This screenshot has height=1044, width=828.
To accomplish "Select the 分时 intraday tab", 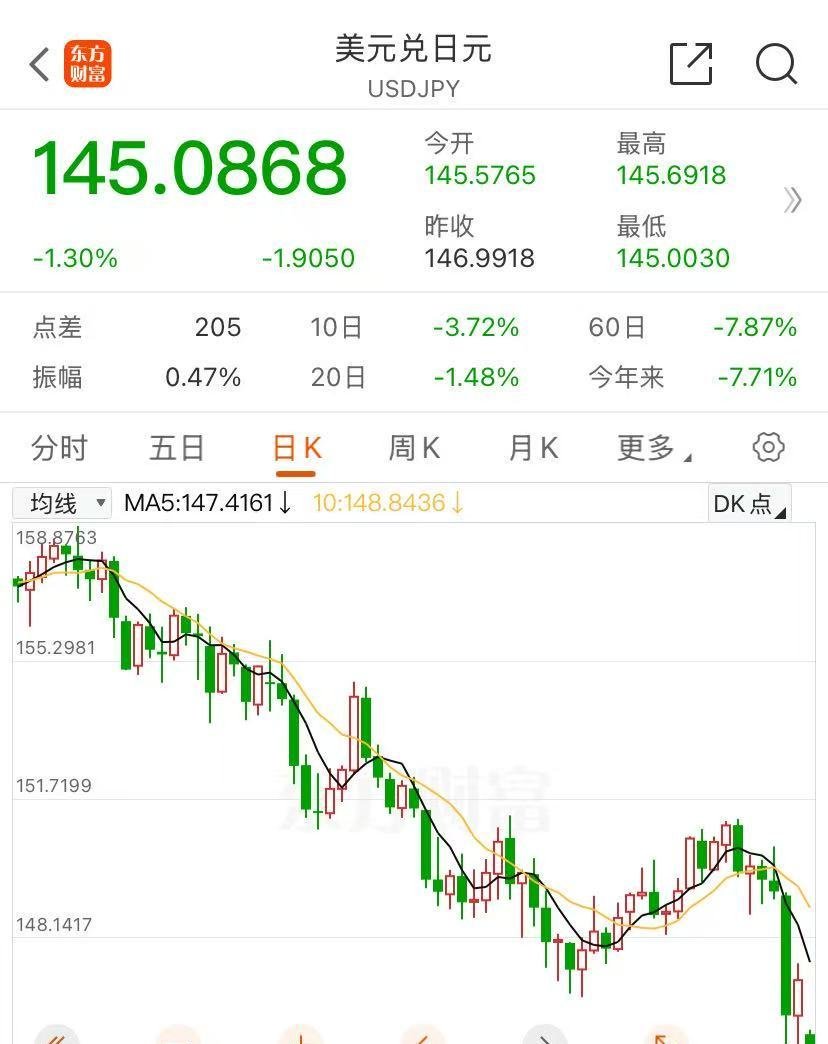I will (x=59, y=448).
